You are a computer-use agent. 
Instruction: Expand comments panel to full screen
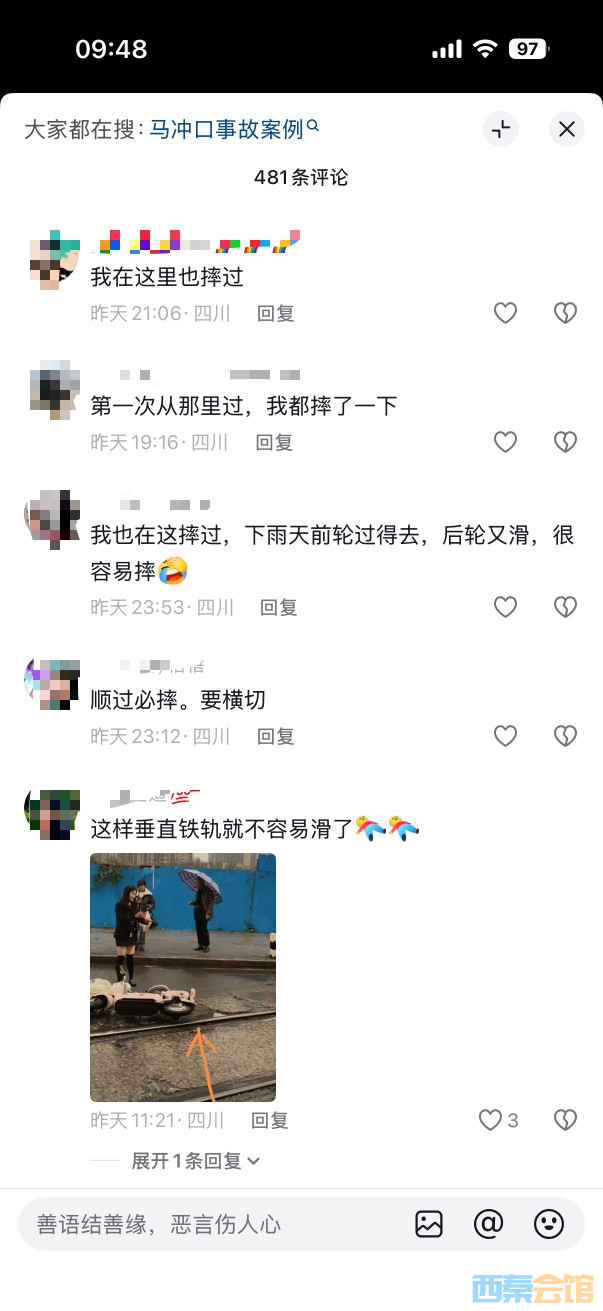pos(501,129)
